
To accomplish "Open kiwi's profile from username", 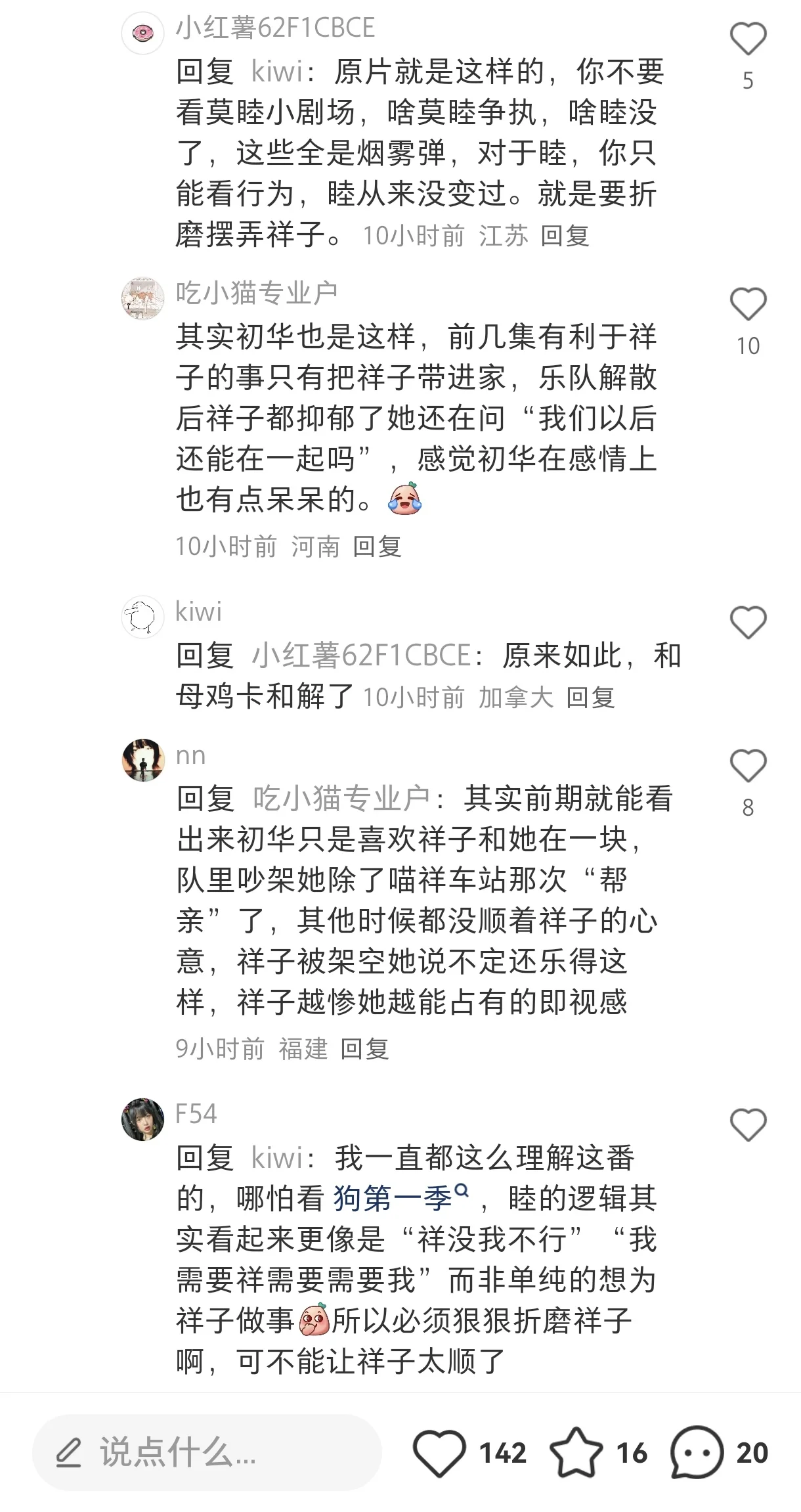I will tap(198, 611).
